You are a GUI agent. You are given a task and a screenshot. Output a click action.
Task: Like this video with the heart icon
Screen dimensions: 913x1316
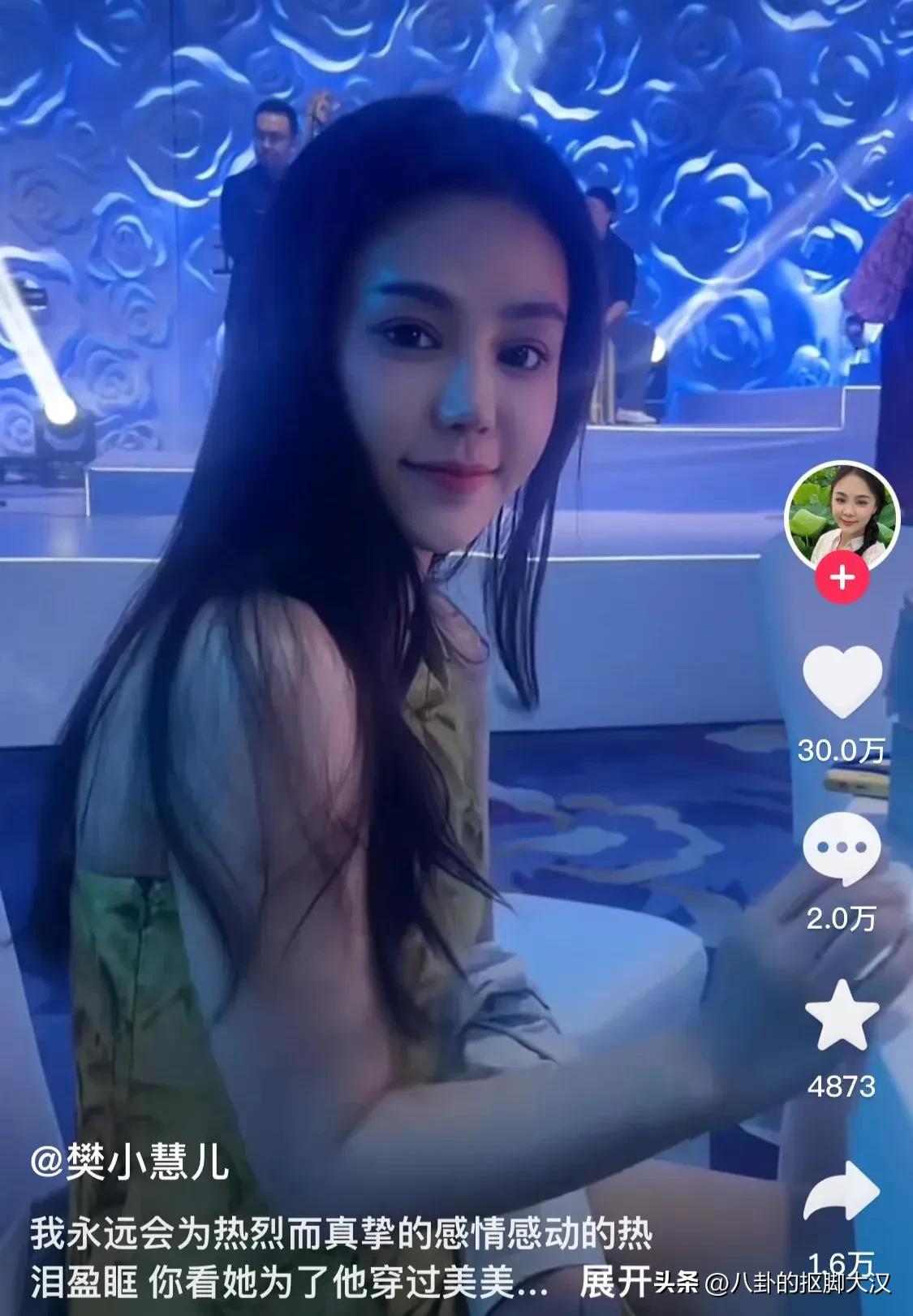(x=842, y=682)
